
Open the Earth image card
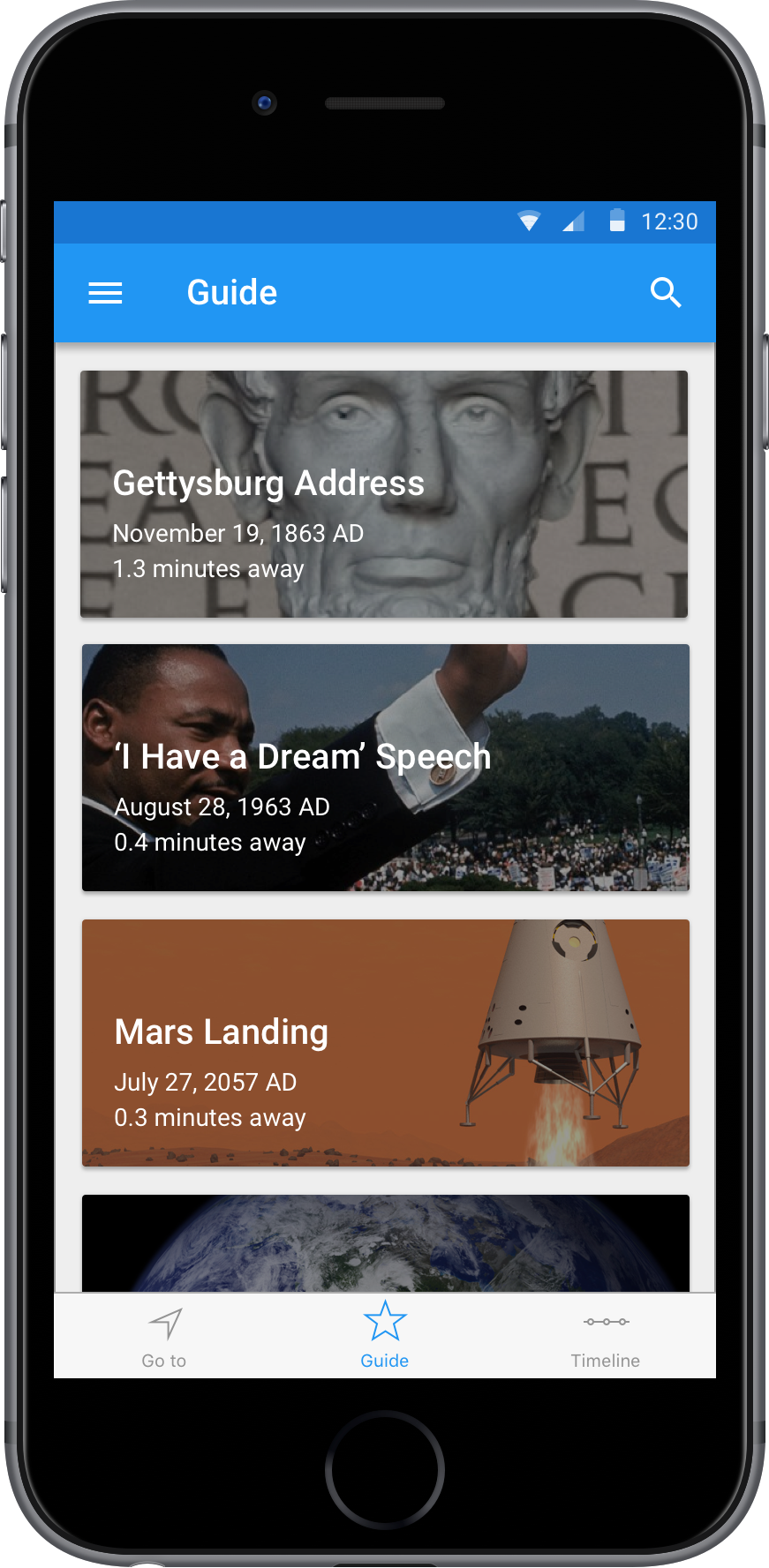[x=386, y=1243]
